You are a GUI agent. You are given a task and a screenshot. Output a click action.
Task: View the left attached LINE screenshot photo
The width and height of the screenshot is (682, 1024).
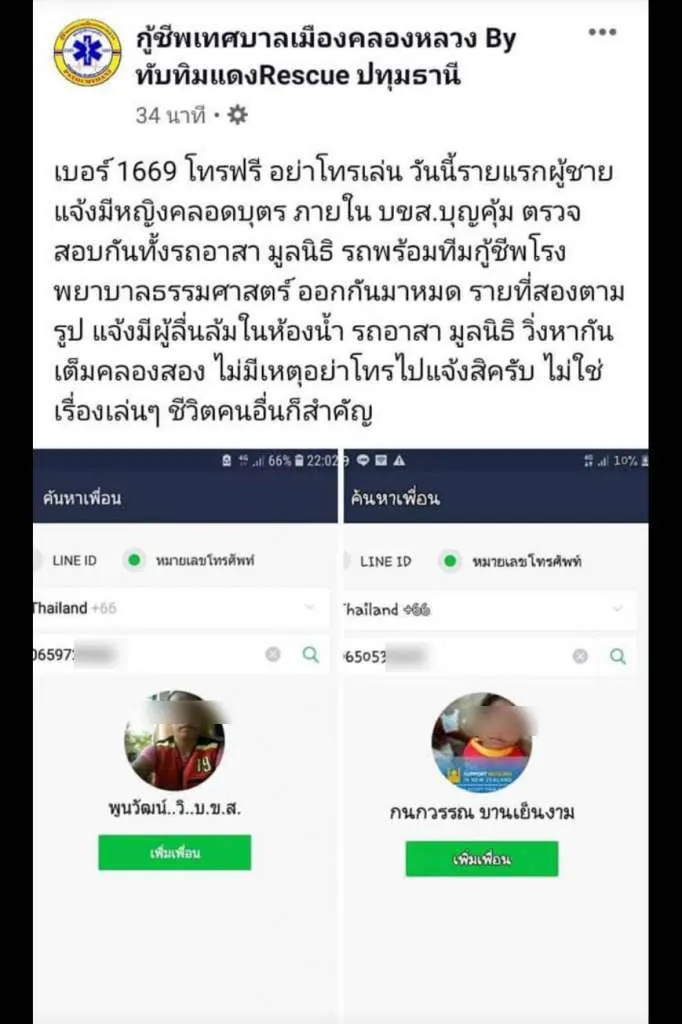click(185, 730)
